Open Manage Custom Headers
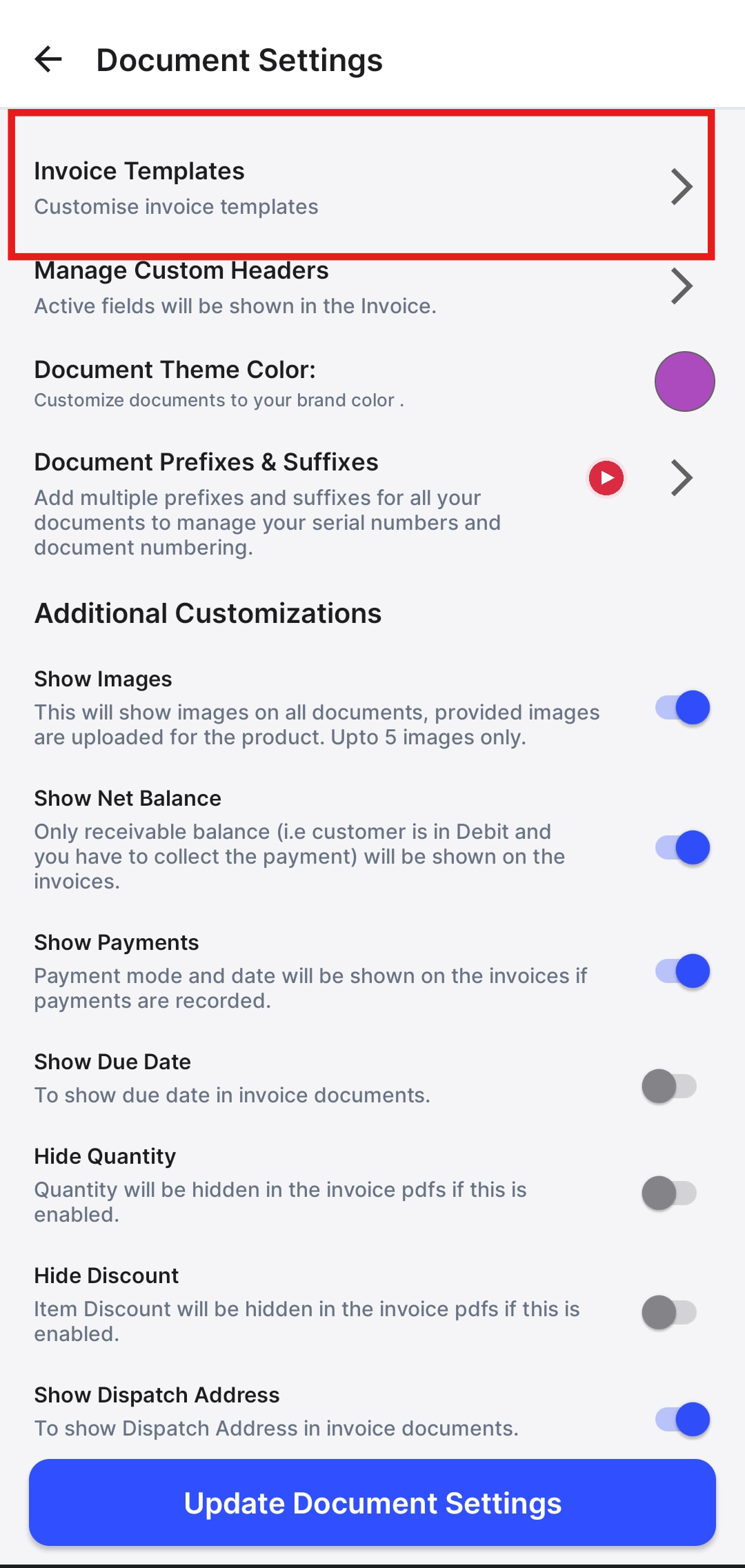 pos(362,287)
